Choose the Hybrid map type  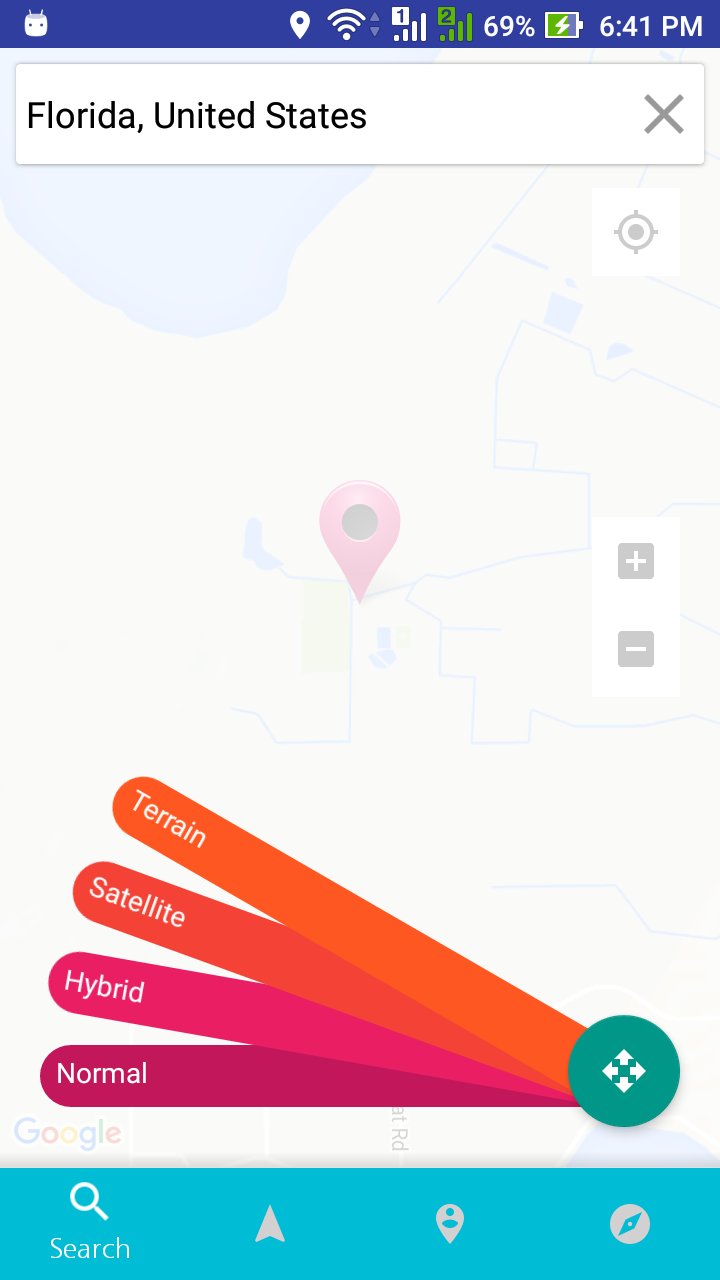pos(105,986)
